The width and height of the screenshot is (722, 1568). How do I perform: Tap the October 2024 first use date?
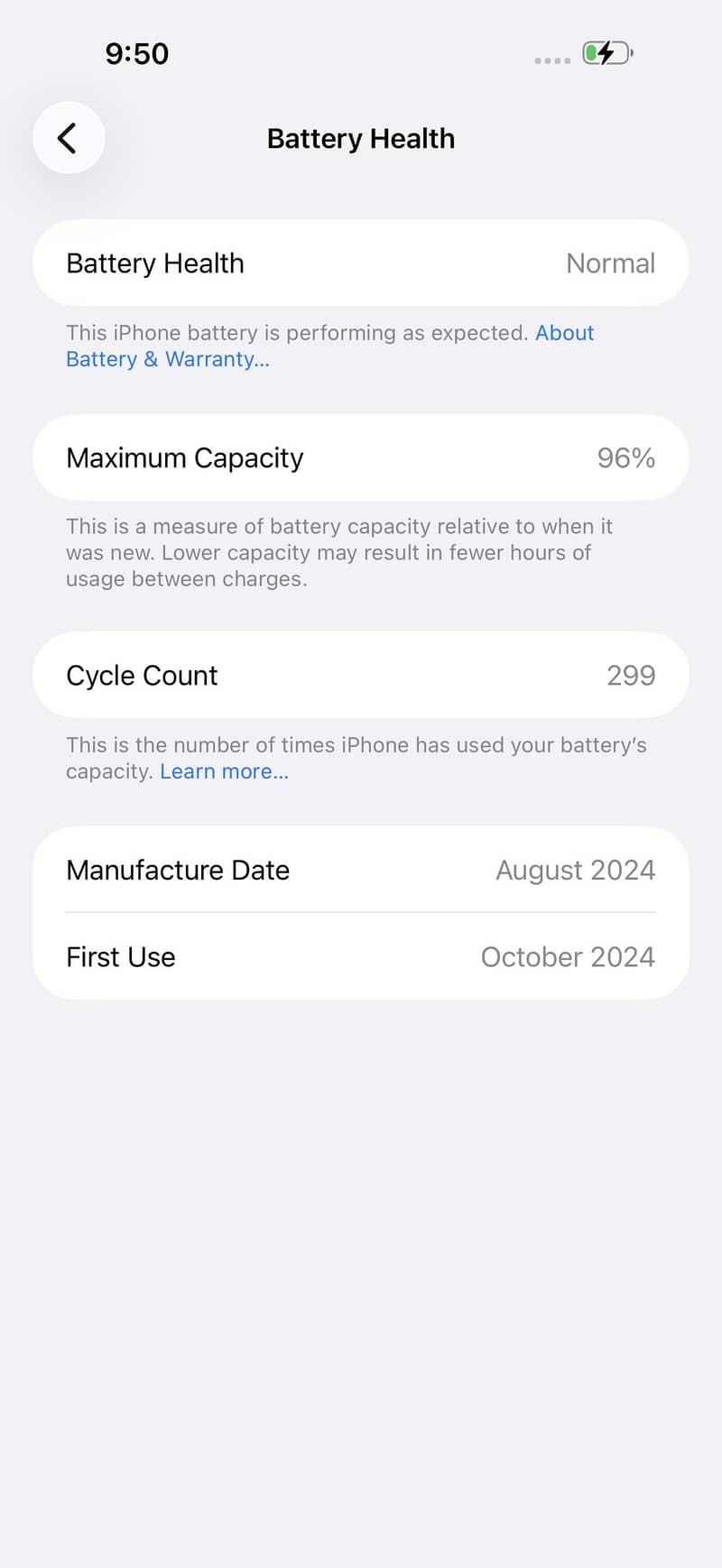click(568, 956)
